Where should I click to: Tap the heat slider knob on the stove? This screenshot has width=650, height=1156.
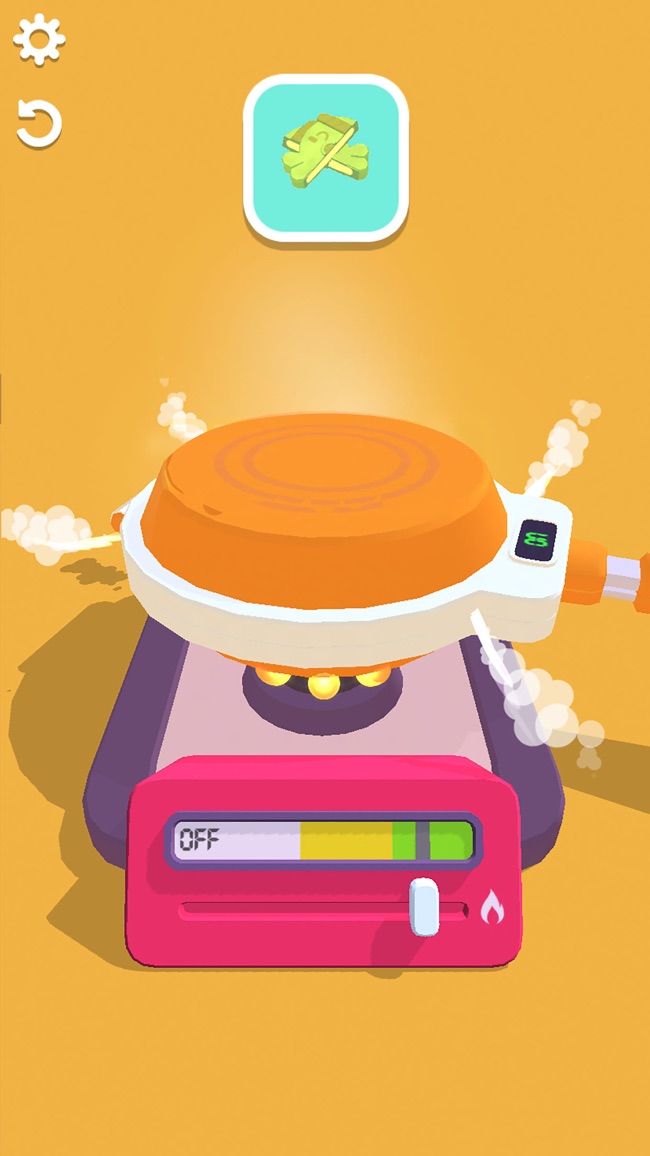point(425,906)
